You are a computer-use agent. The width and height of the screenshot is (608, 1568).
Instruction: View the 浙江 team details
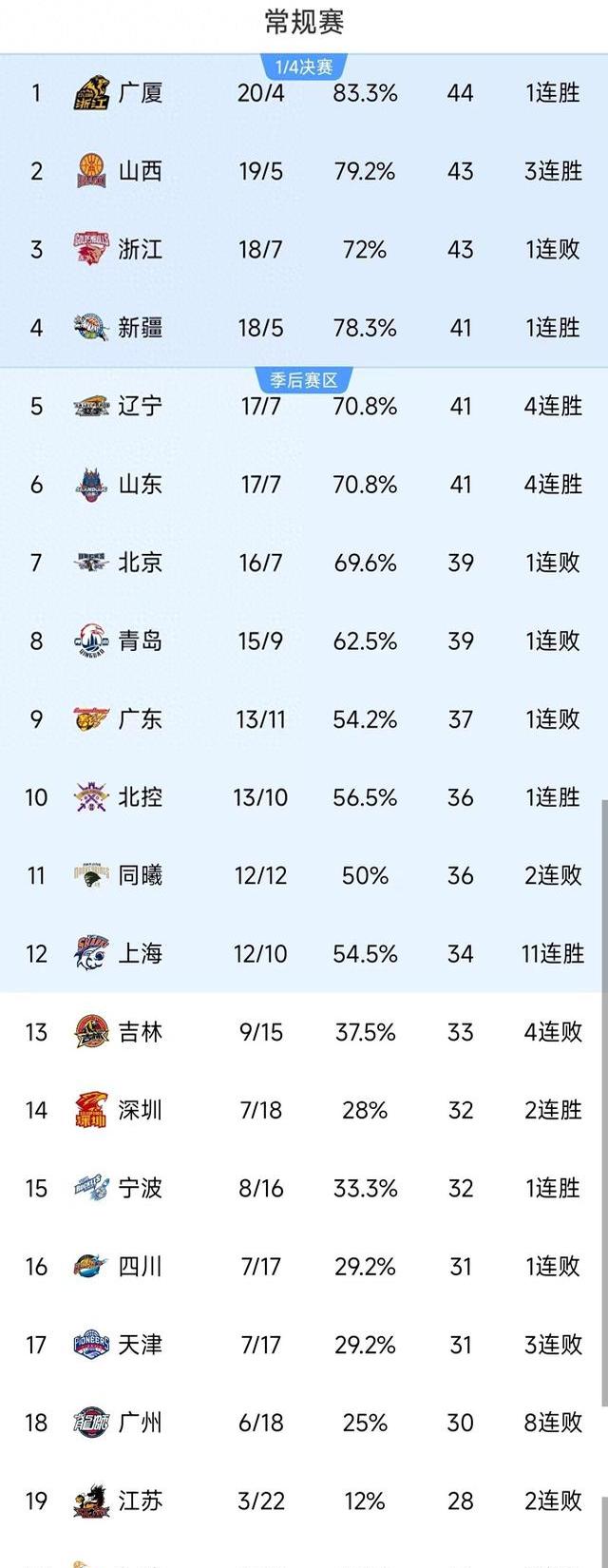pyautogui.click(x=140, y=250)
